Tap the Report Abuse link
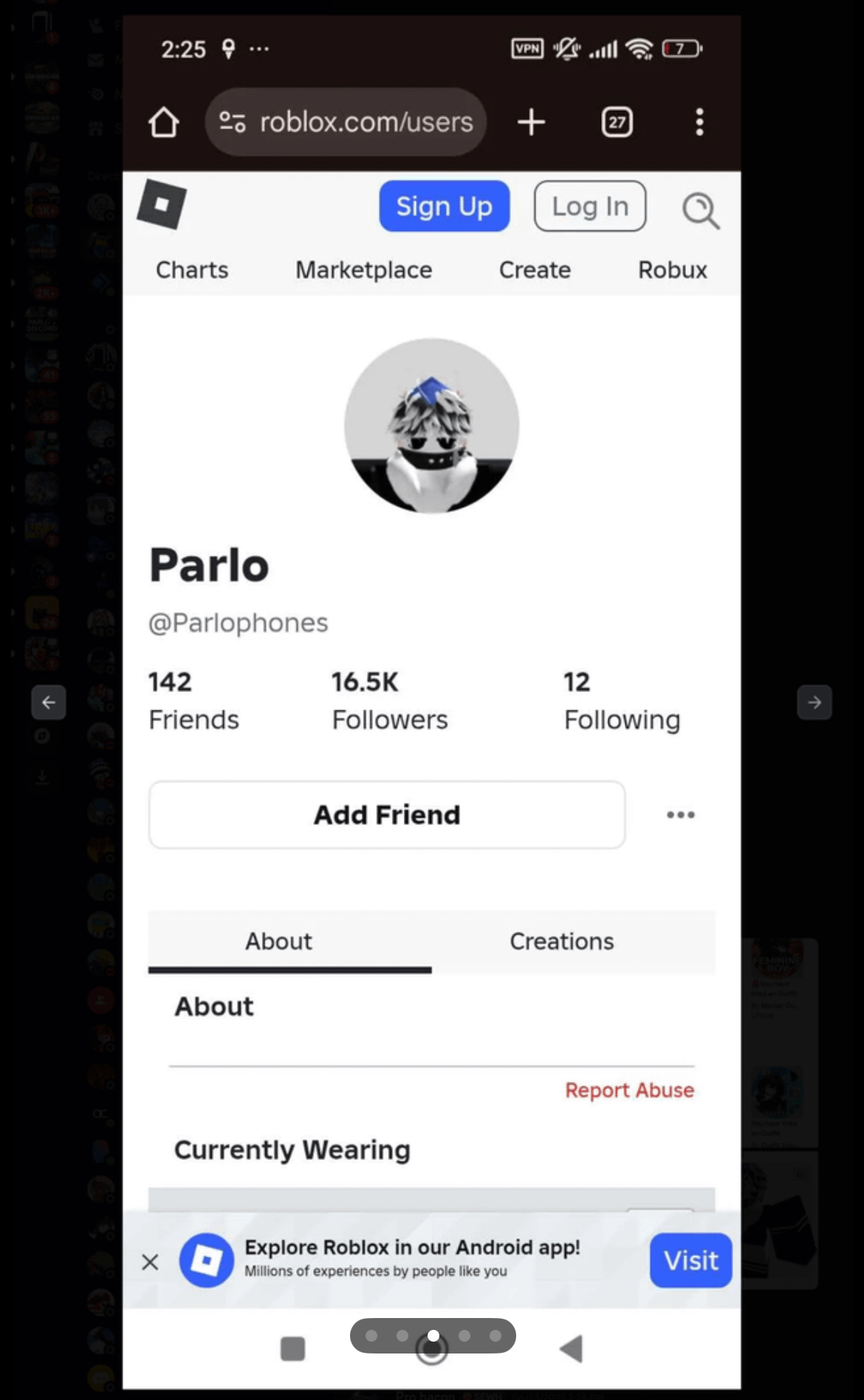The width and height of the screenshot is (864, 1400). tap(629, 1091)
